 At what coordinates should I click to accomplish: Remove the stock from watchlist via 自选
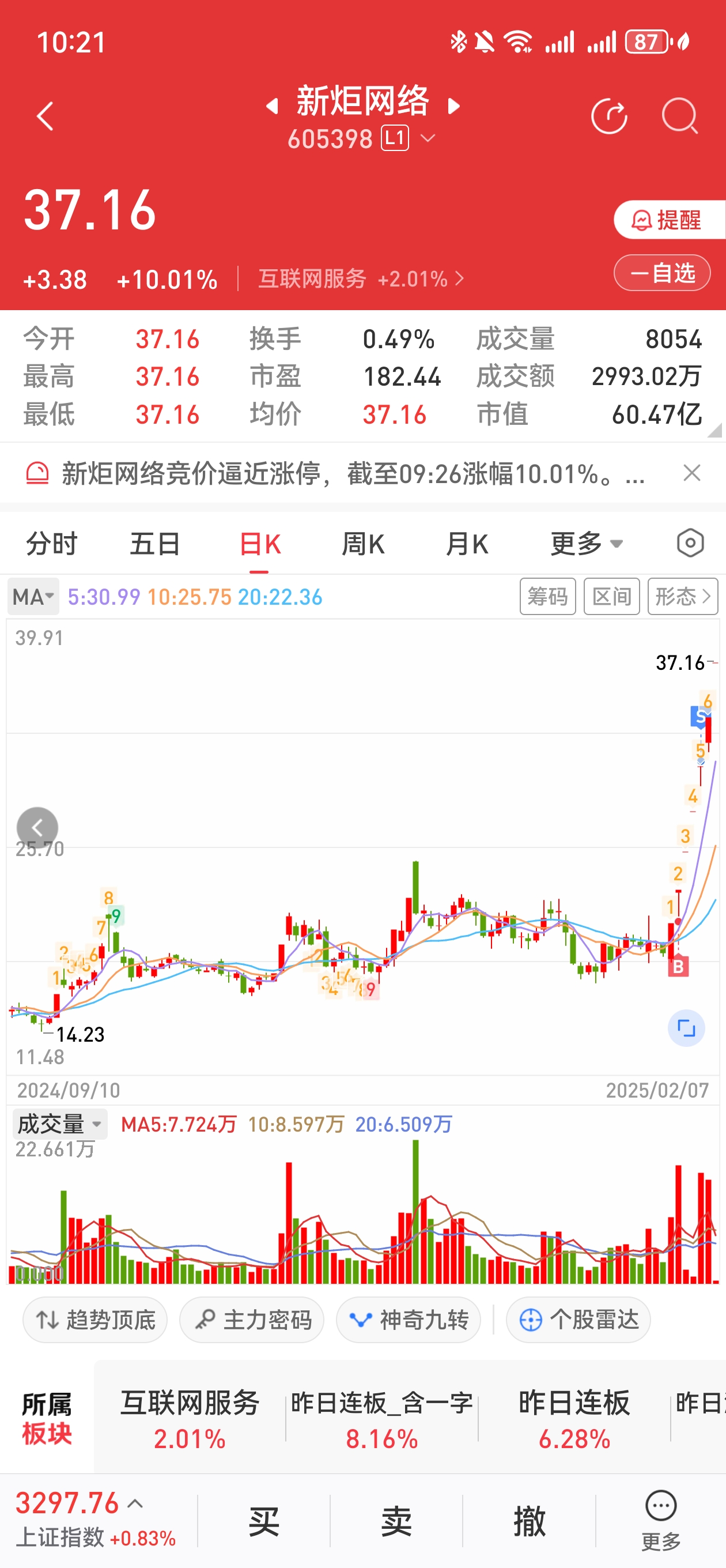coord(662,273)
